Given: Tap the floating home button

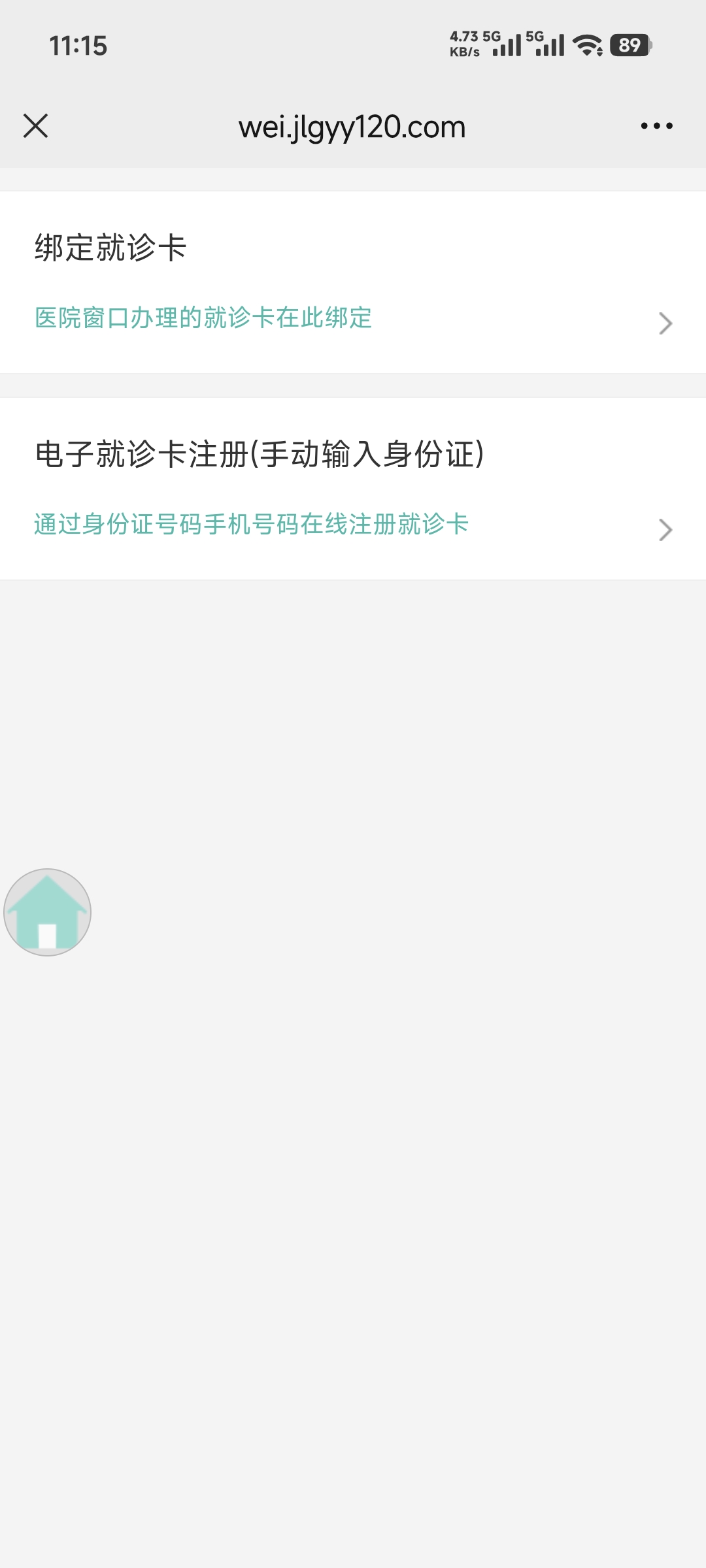Looking at the screenshot, I should [47, 912].
